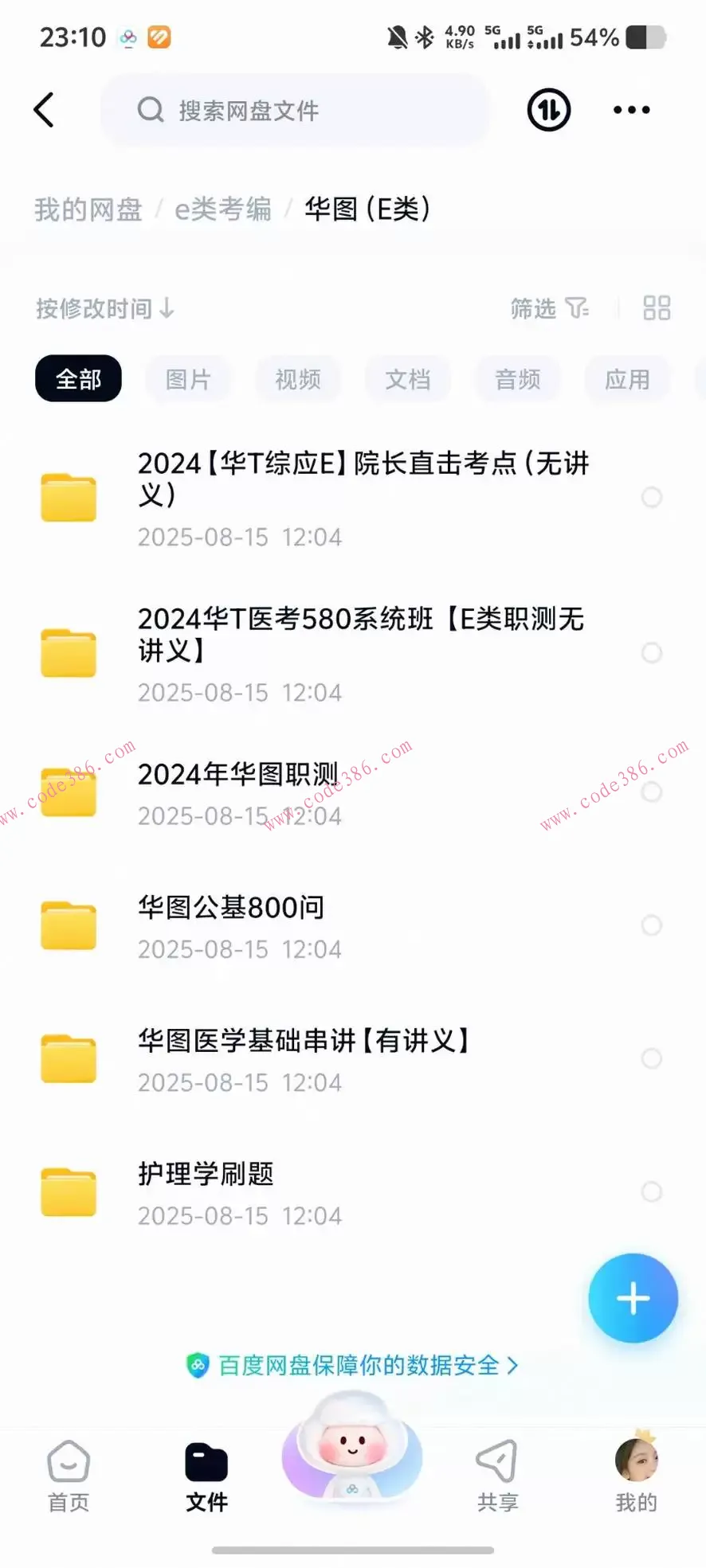Open the three-dot more options menu
Image resolution: width=706 pixels, height=1568 pixels.
coord(630,110)
